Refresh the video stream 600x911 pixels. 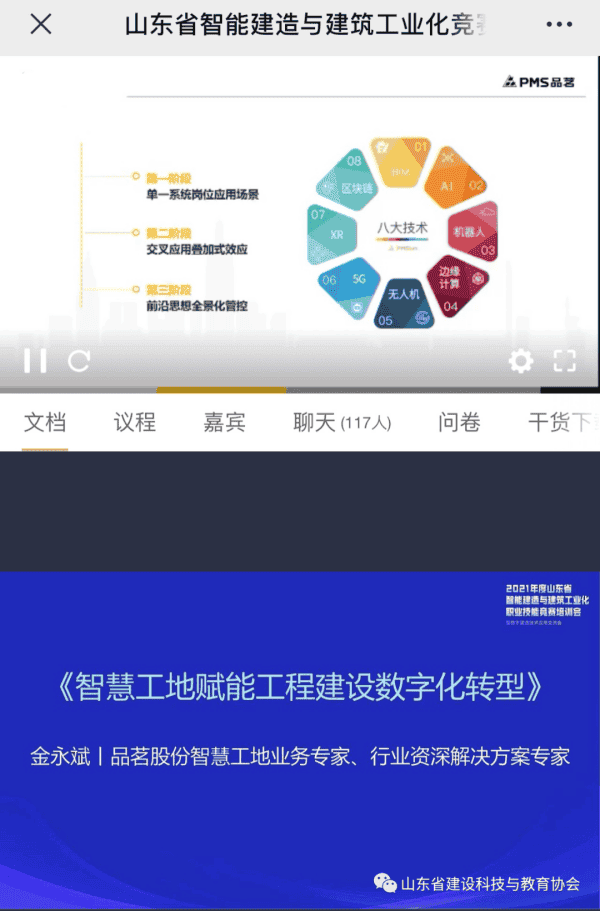(79, 361)
